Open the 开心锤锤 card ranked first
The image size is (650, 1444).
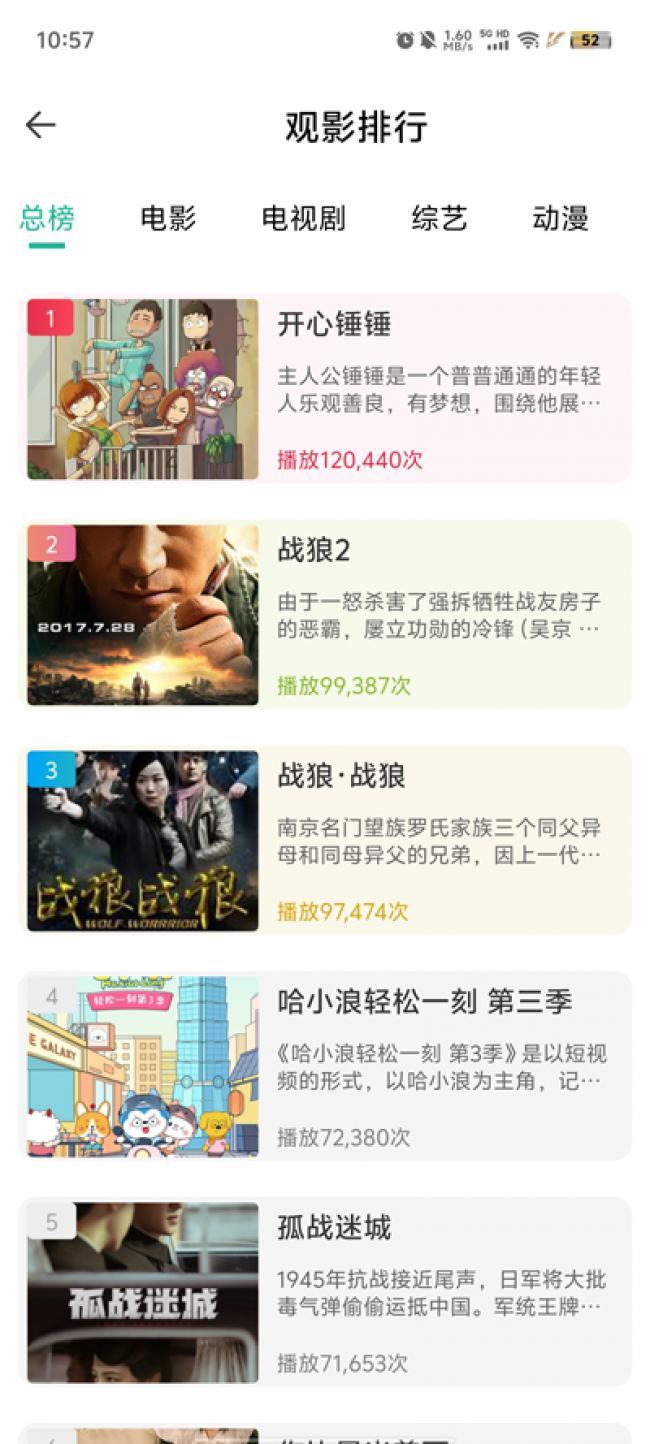[x=325, y=389]
